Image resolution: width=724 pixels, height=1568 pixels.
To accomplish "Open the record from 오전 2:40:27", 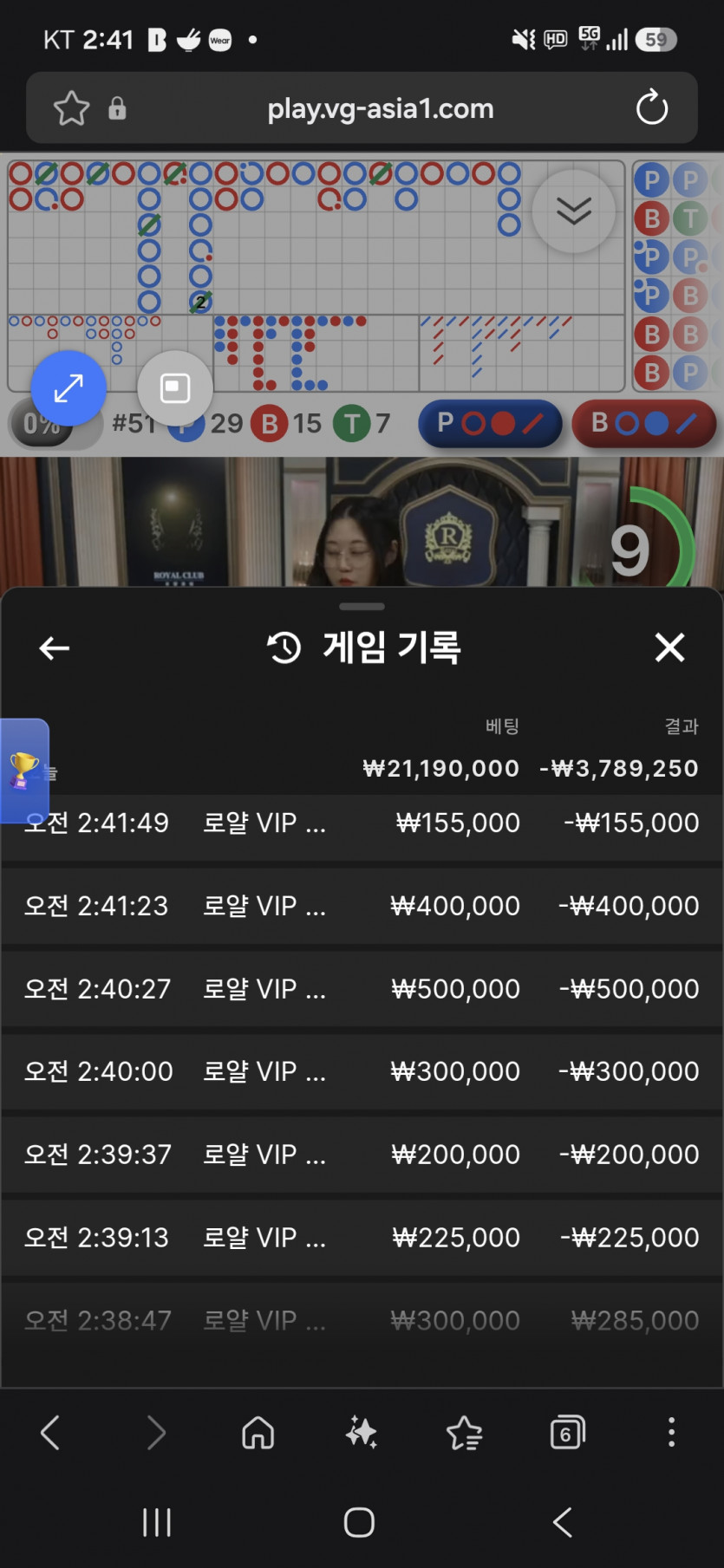I will click(362, 989).
